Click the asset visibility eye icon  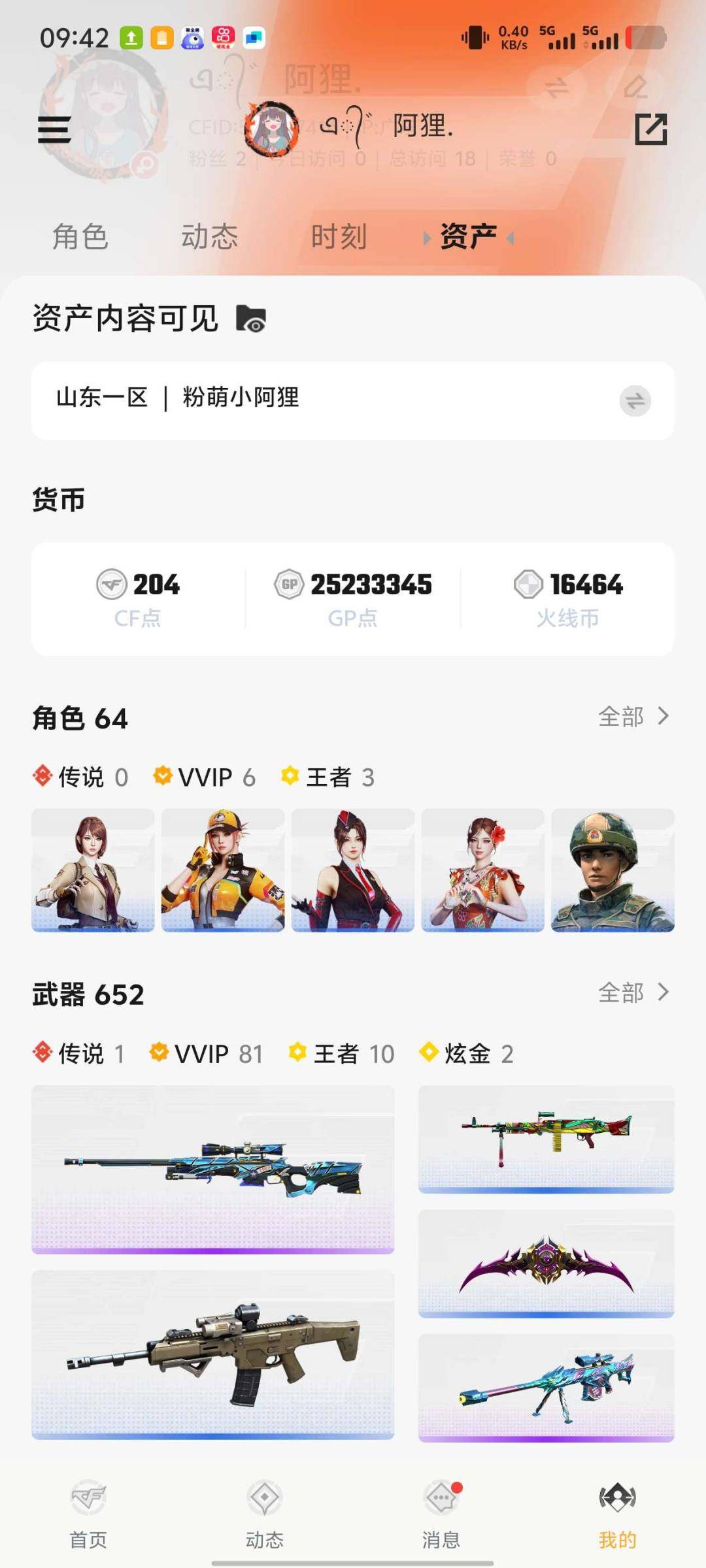[x=252, y=319]
